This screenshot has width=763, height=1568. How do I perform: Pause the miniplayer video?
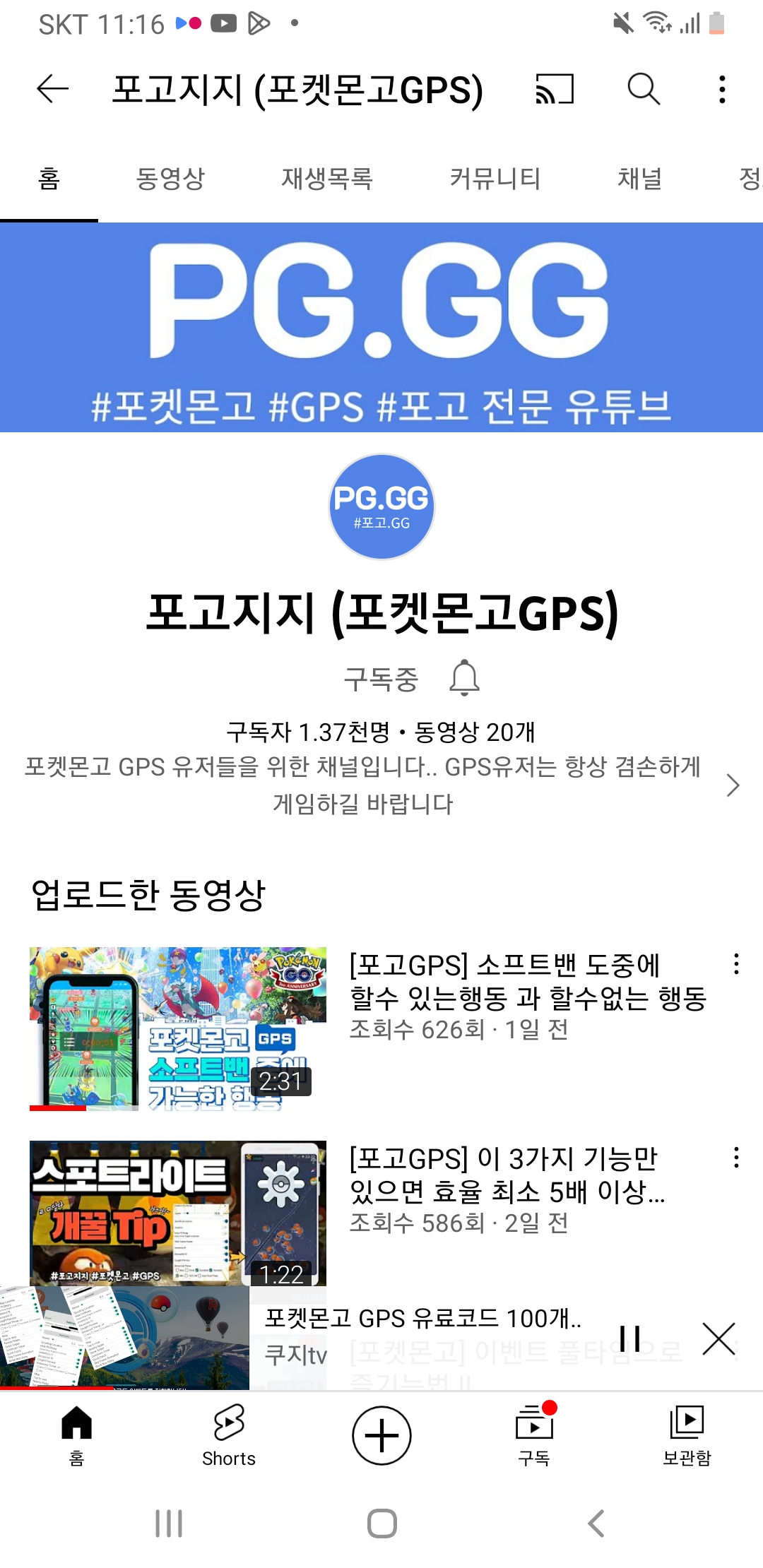(x=629, y=1338)
